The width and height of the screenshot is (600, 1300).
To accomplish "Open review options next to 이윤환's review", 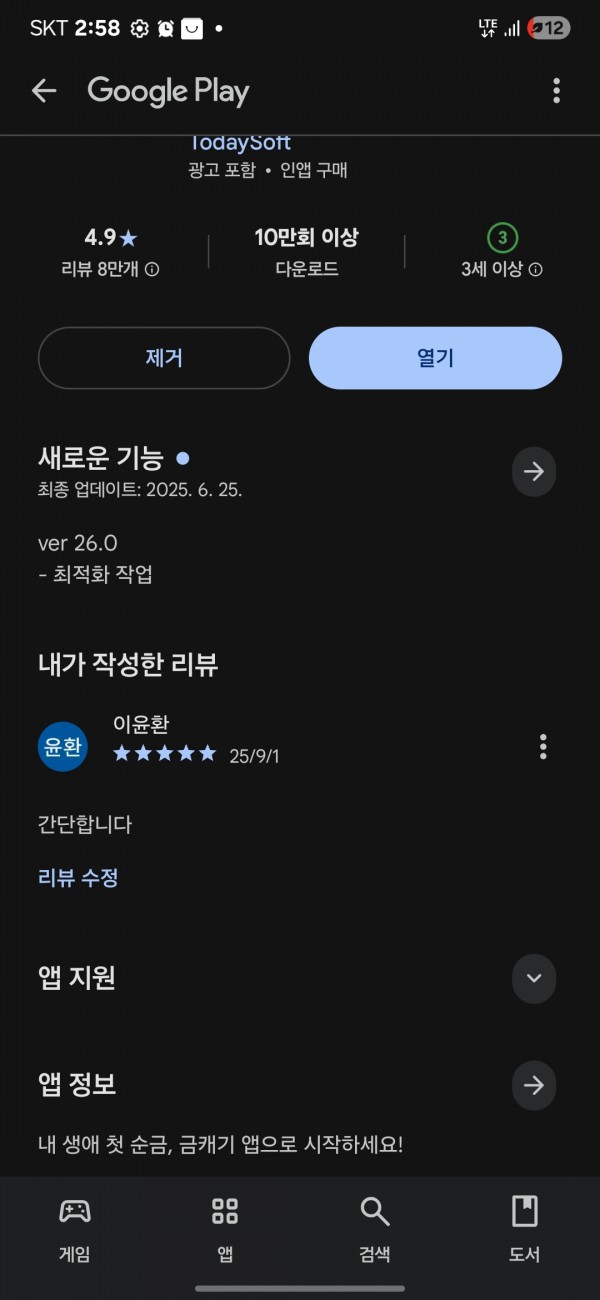I will point(543,746).
